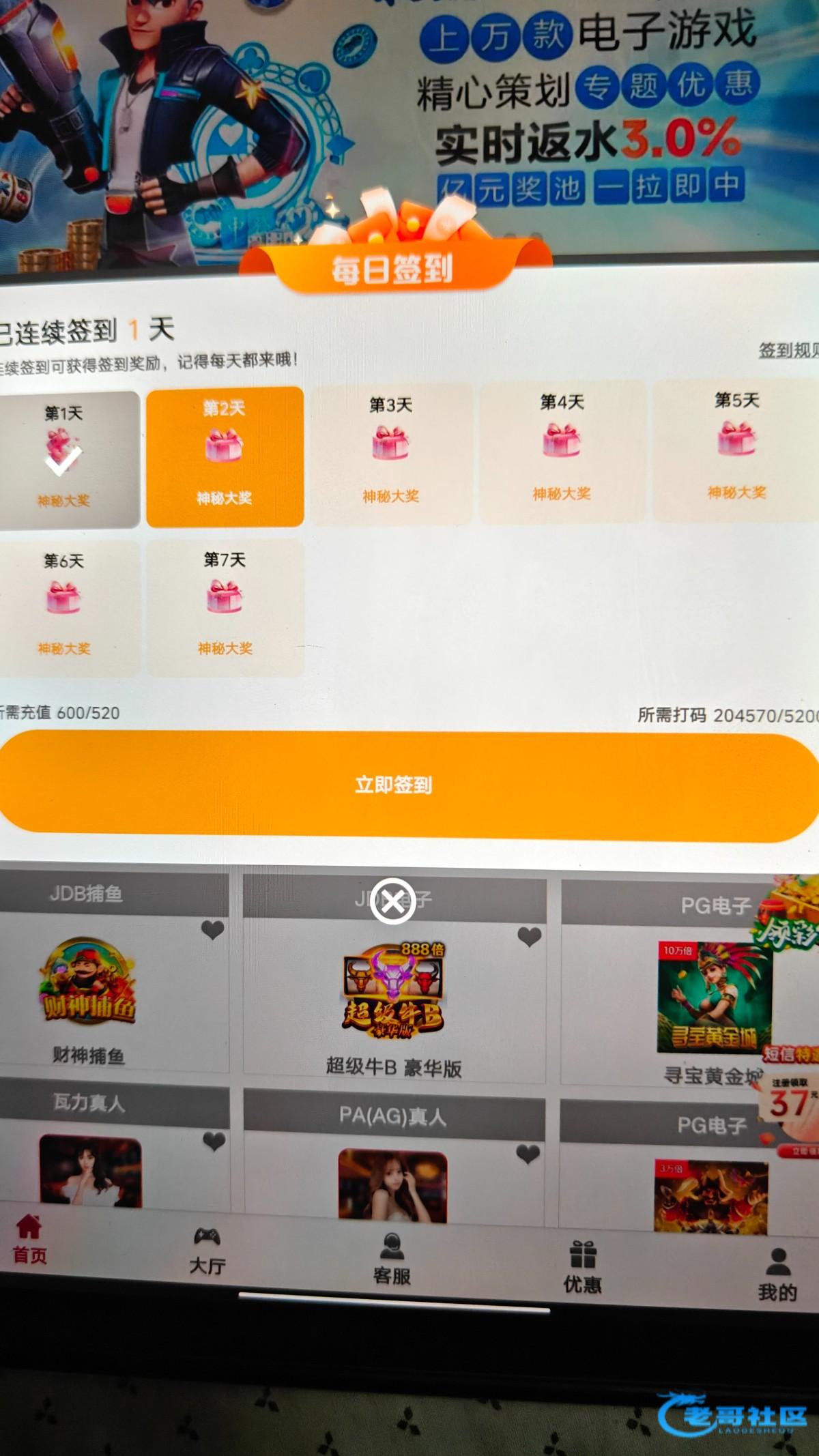Screen dimensions: 819x1456
Task: Close the daily check-in dialog
Action: [x=392, y=902]
